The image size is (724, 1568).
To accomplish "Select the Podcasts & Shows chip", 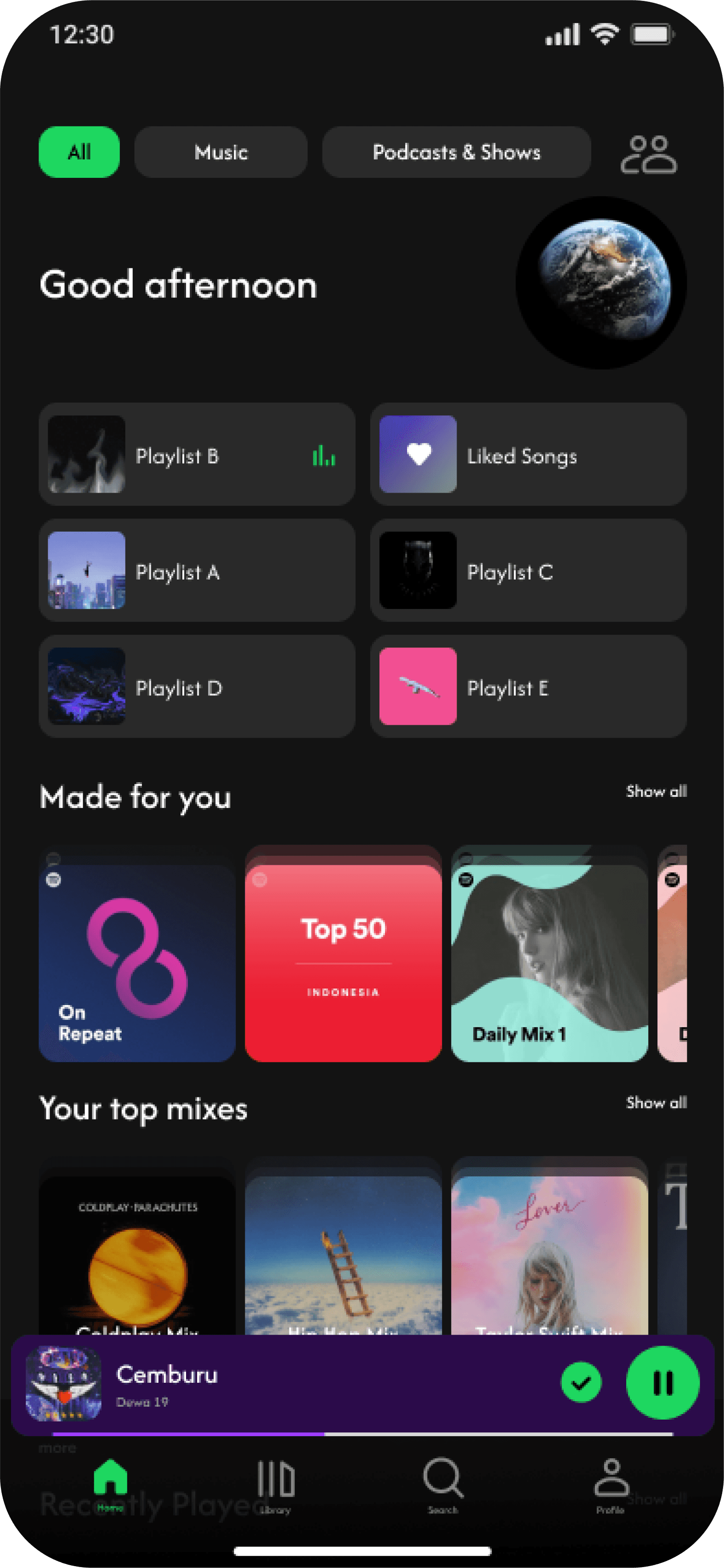I will coord(456,152).
